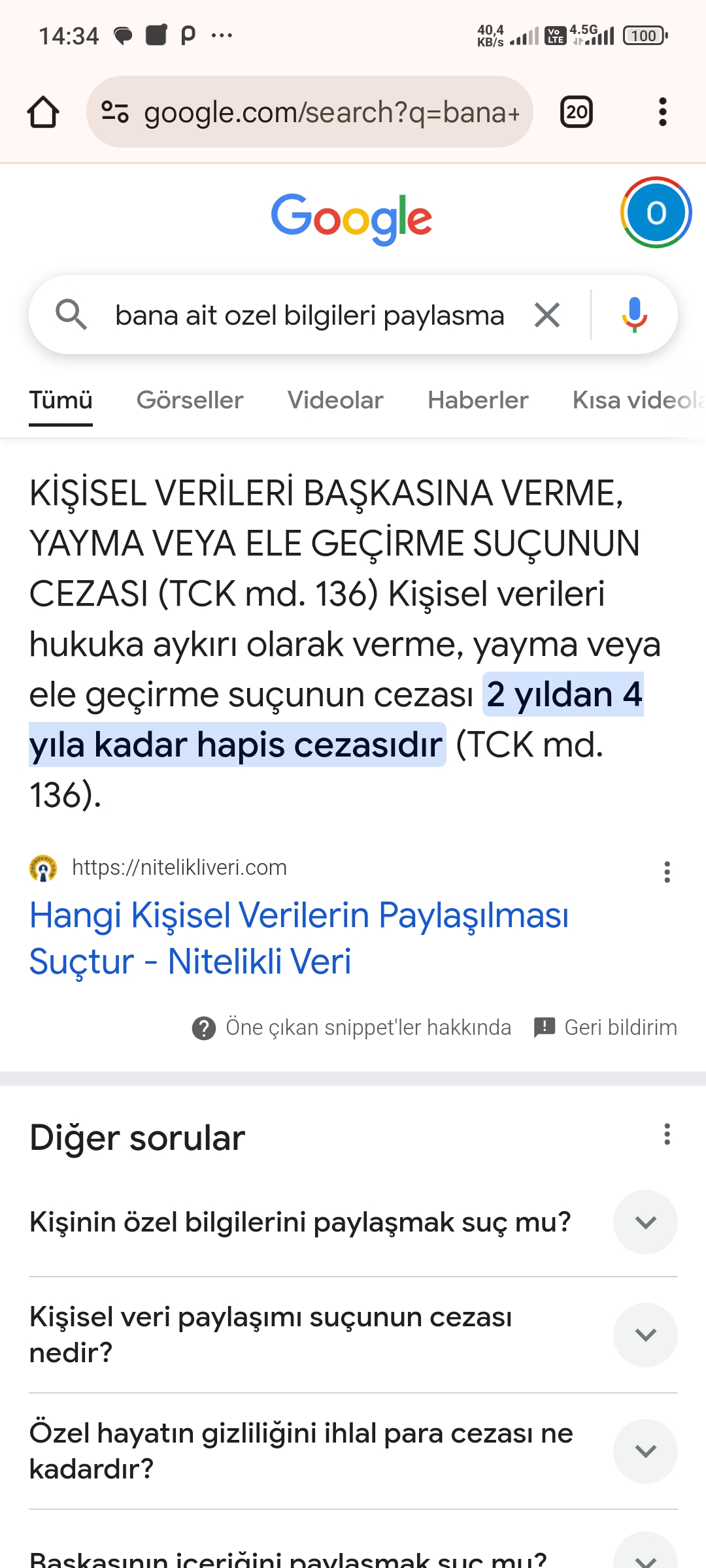
Task: Open the browser overflow menu
Action: (x=662, y=112)
